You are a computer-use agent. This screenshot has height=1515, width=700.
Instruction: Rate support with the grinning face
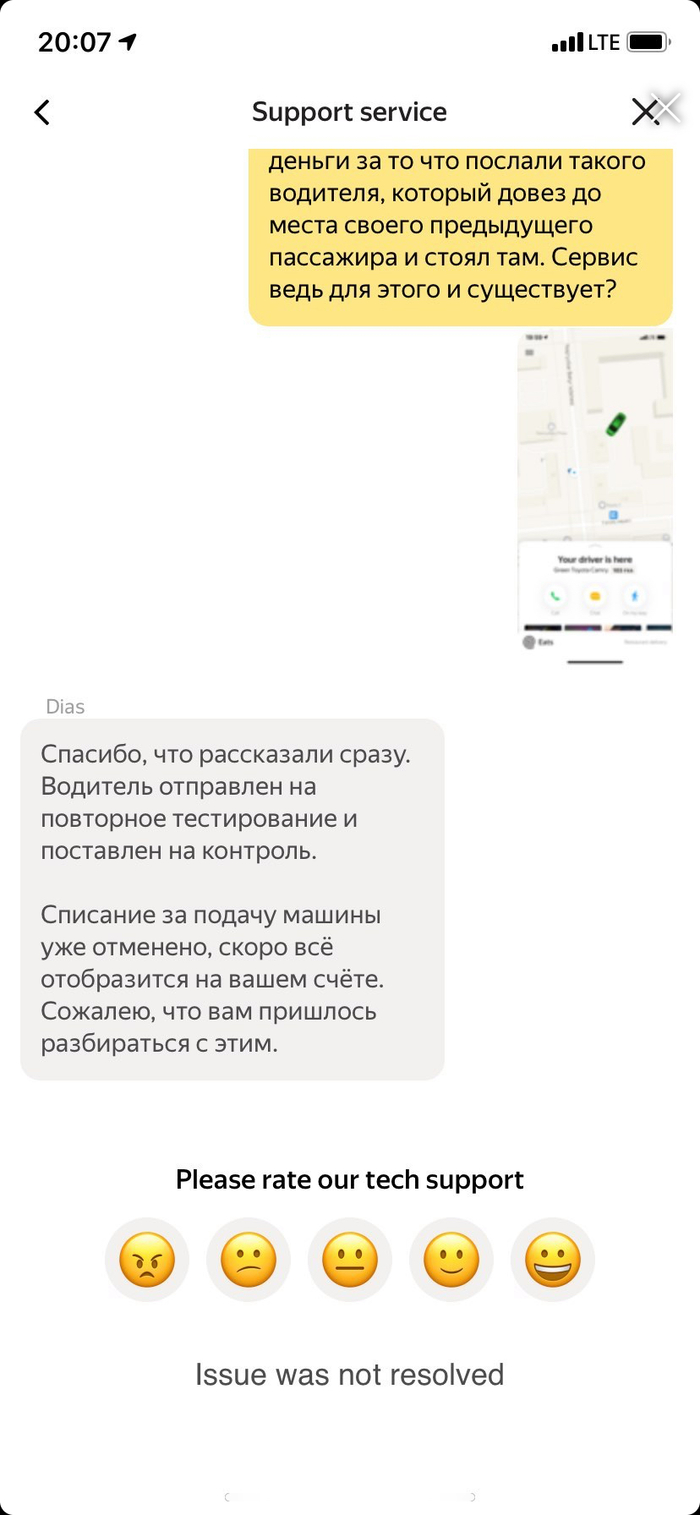[x=552, y=1260]
